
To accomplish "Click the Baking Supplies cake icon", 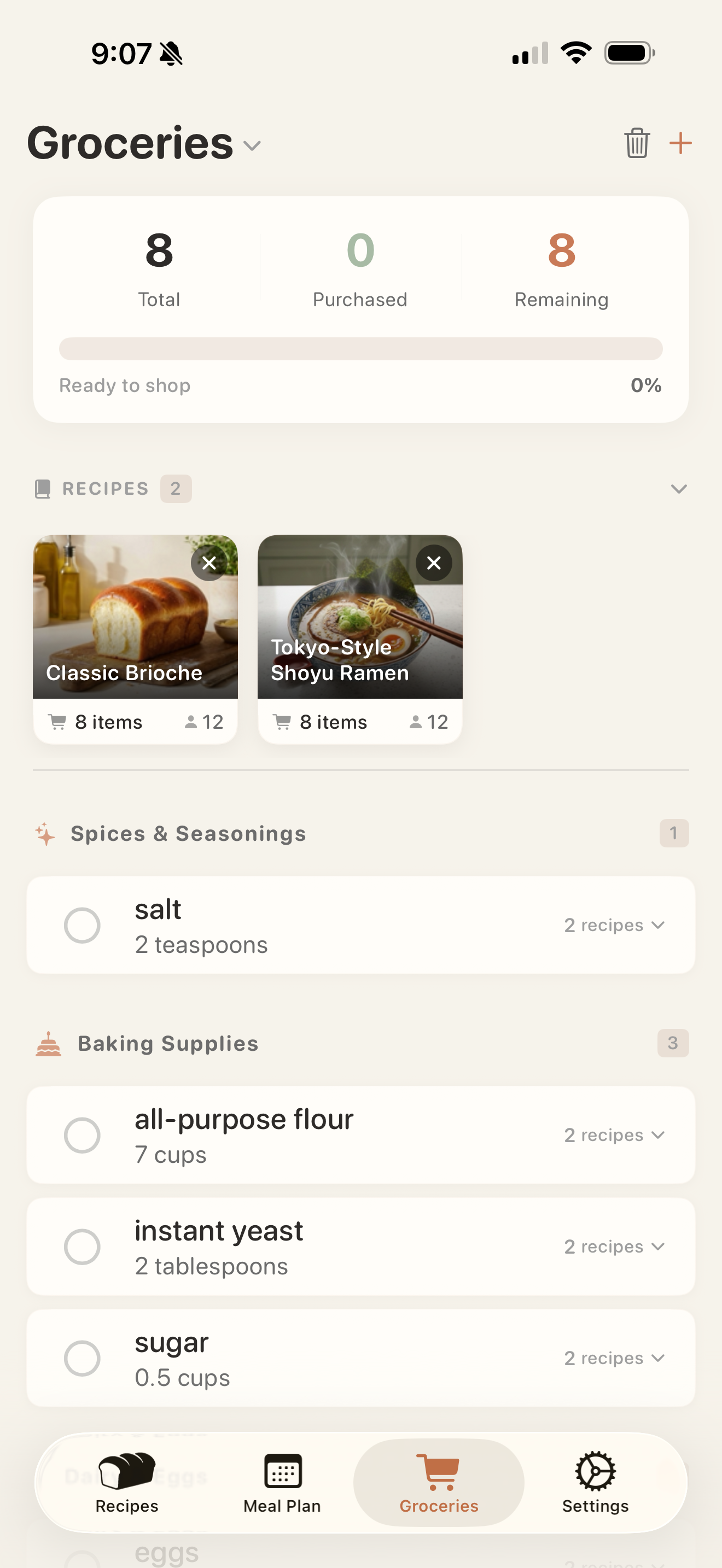I will click(x=49, y=1043).
